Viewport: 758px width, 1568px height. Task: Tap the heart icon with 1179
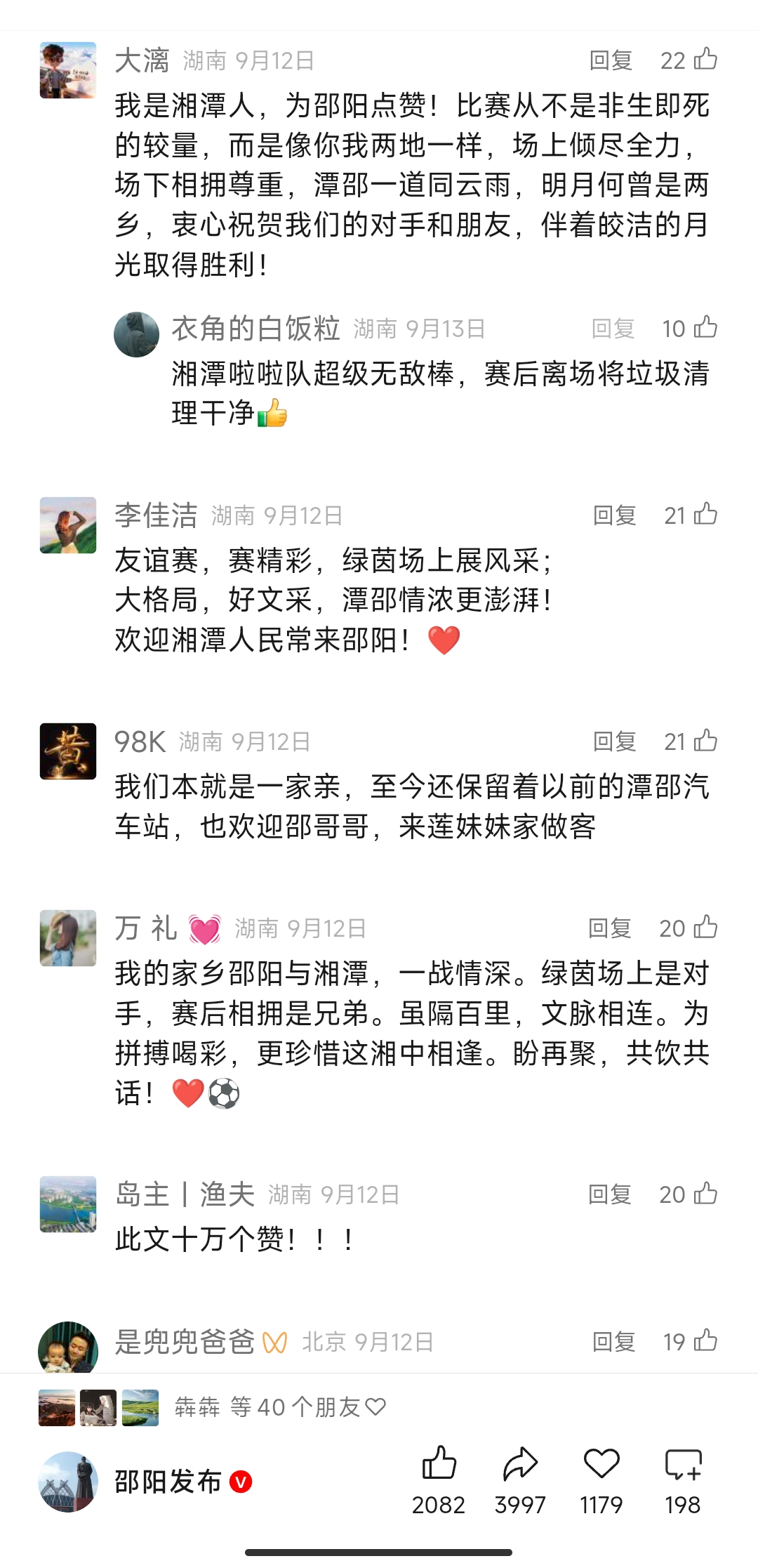point(601,1464)
